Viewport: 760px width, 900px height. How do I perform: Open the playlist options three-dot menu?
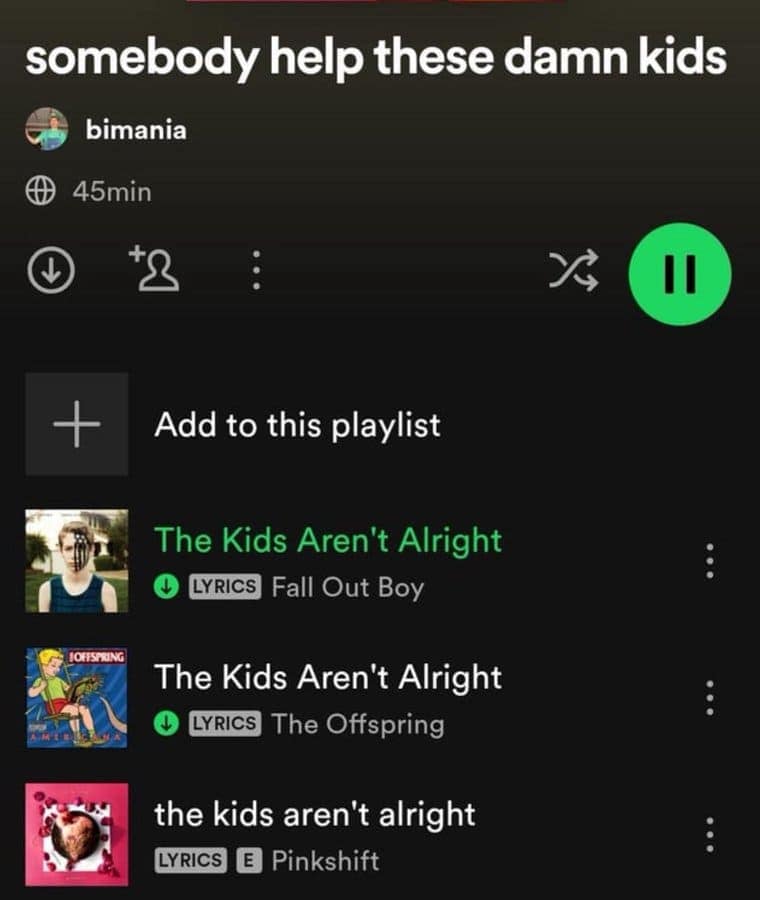[255, 270]
